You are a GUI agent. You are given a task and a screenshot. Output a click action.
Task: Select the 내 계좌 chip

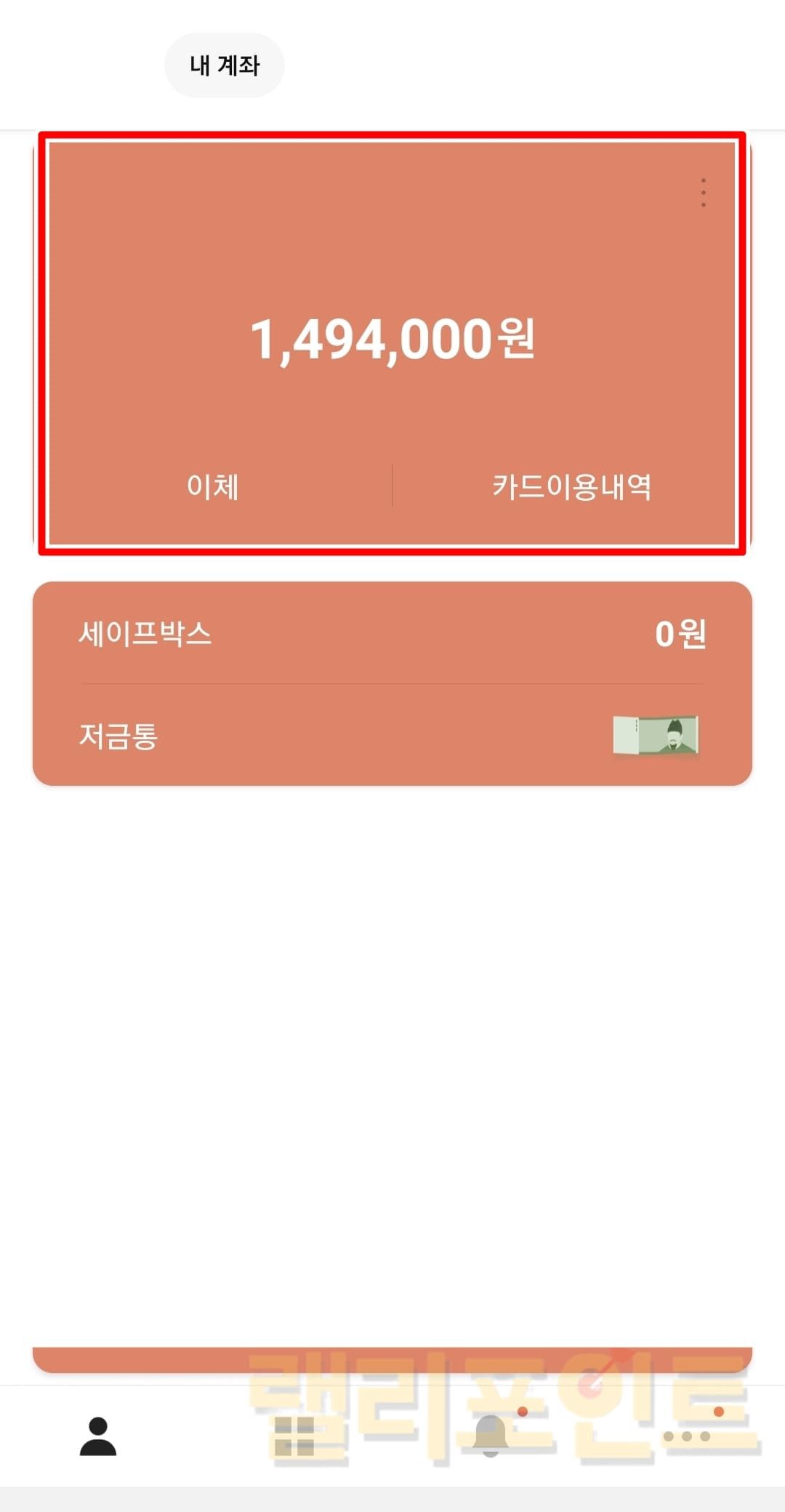click(x=225, y=65)
